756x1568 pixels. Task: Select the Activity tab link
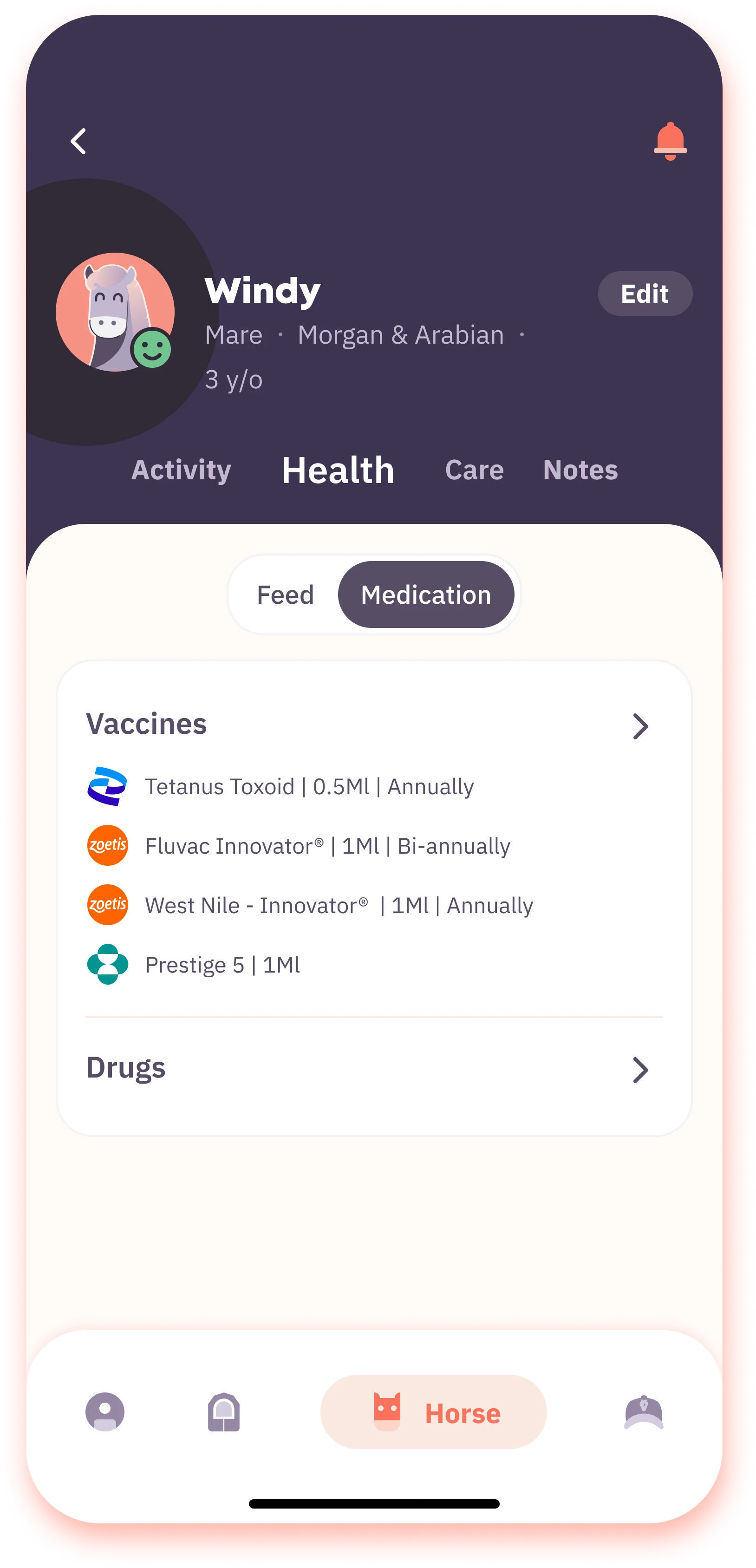(182, 470)
